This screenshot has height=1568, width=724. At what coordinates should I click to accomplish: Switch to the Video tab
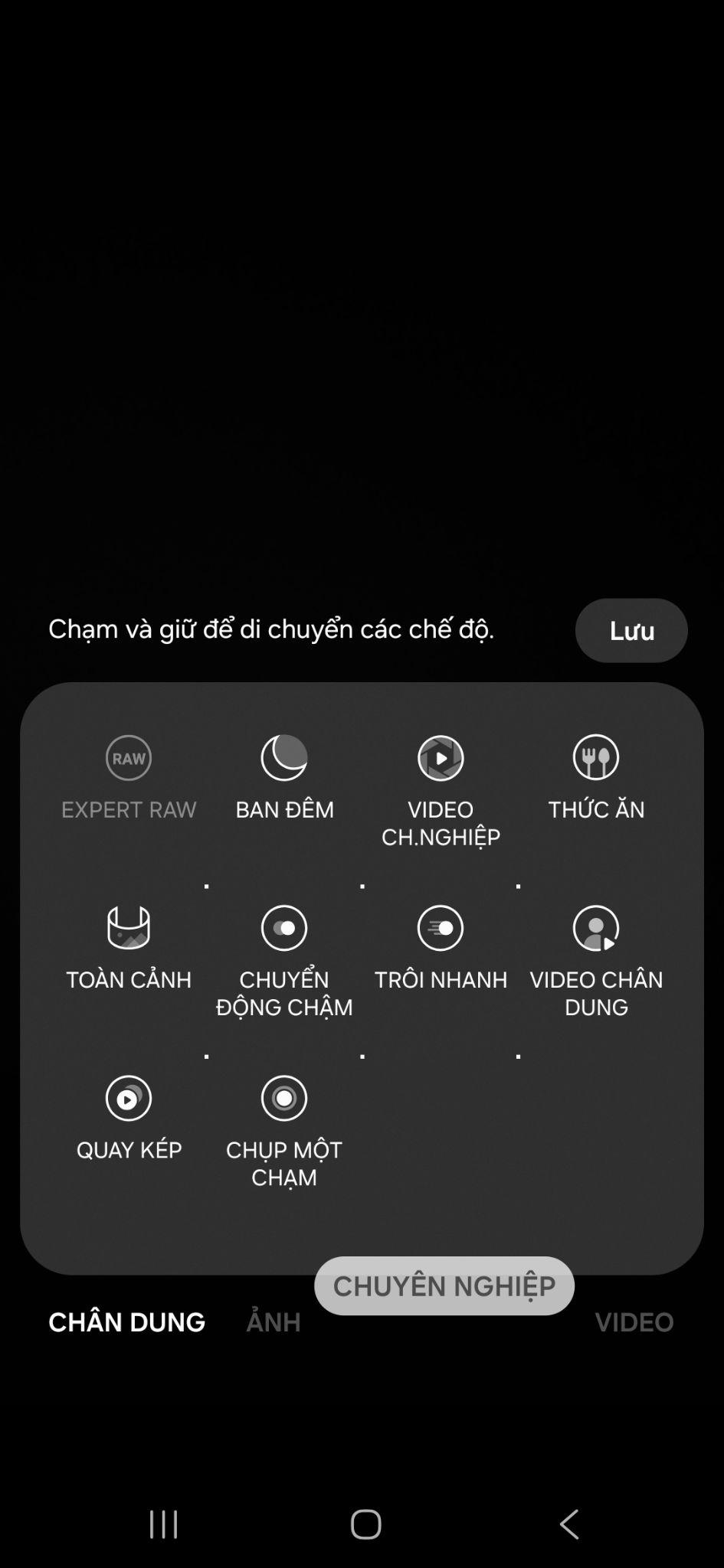tap(634, 1322)
